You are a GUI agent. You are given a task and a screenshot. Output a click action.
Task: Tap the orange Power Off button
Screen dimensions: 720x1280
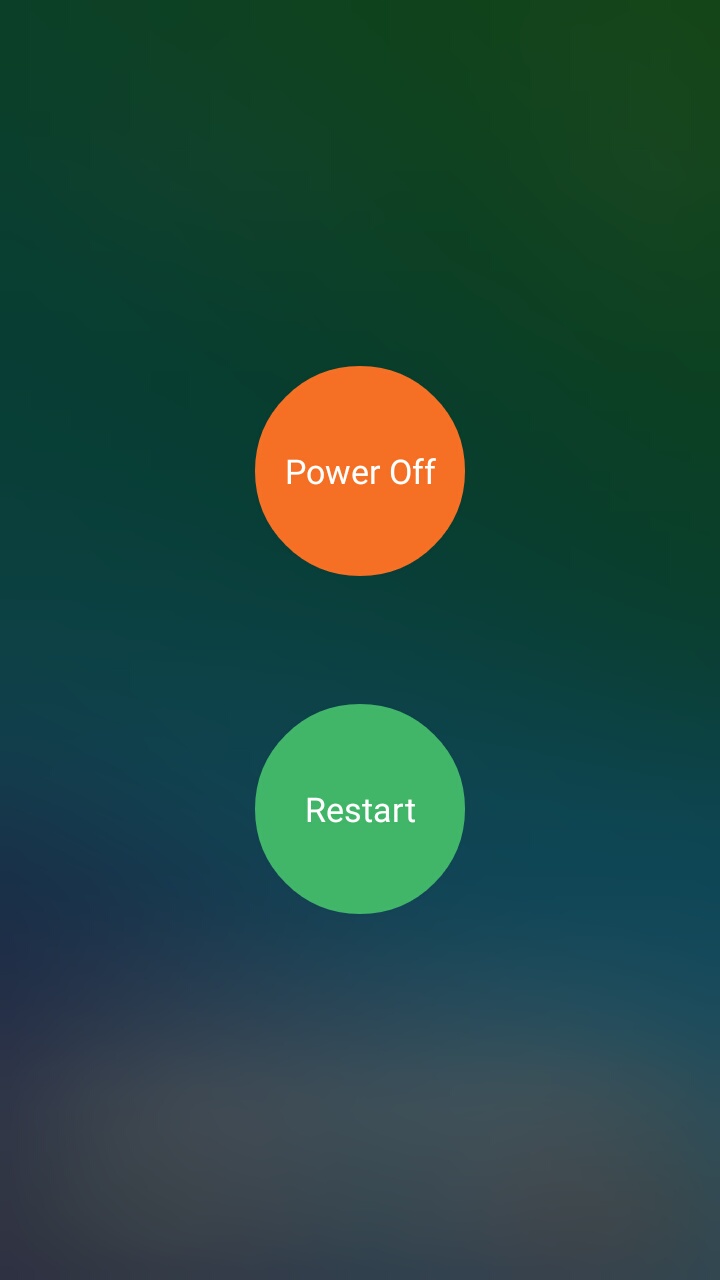[x=360, y=471]
